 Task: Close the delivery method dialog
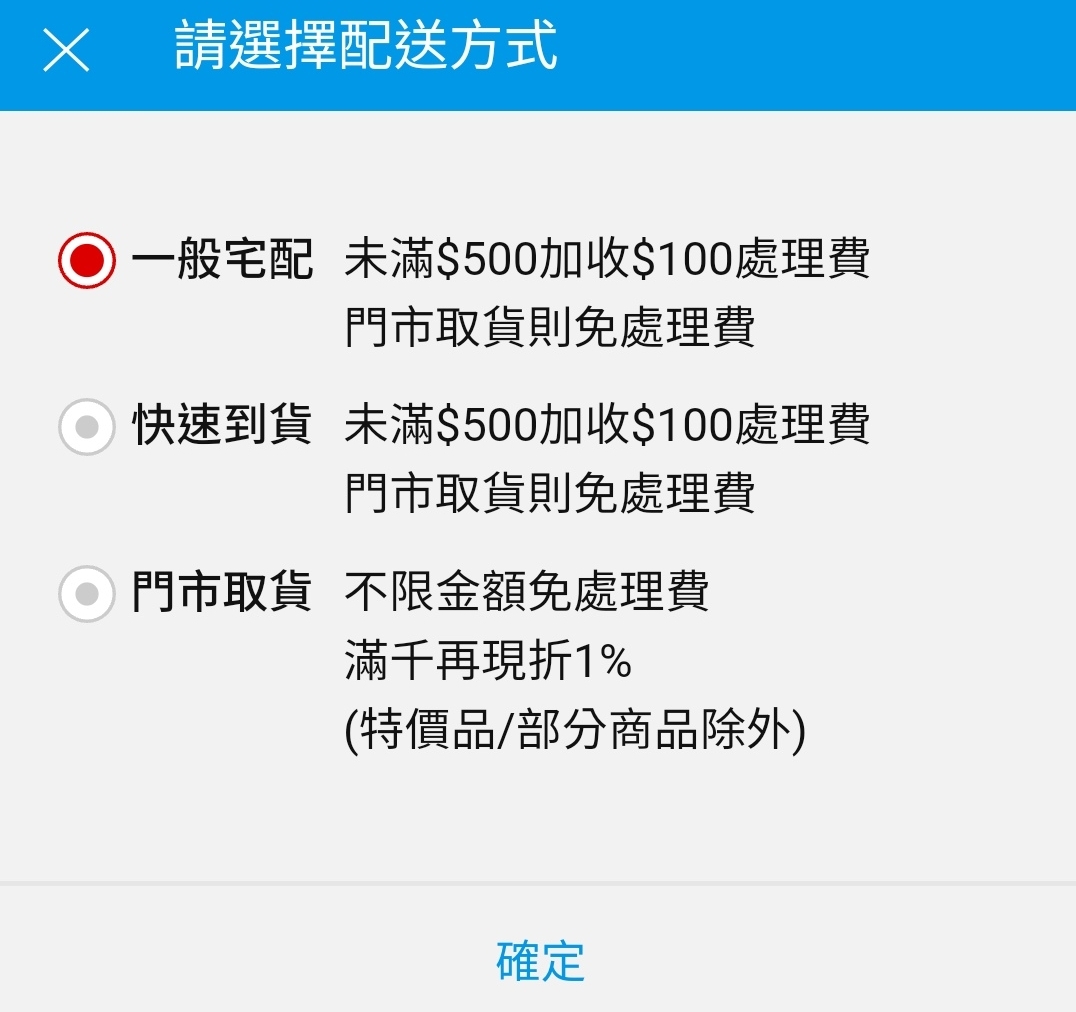[x=66, y=50]
